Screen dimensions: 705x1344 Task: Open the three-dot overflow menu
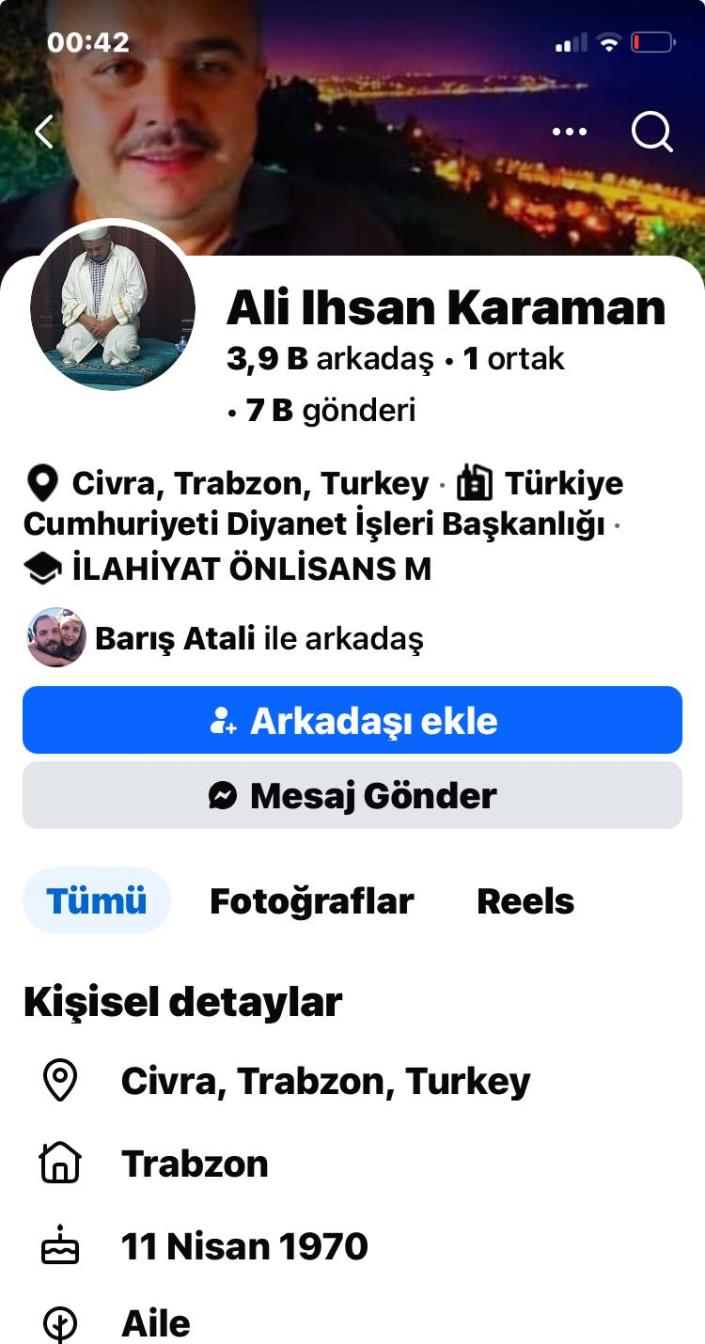pyautogui.click(x=569, y=131)
